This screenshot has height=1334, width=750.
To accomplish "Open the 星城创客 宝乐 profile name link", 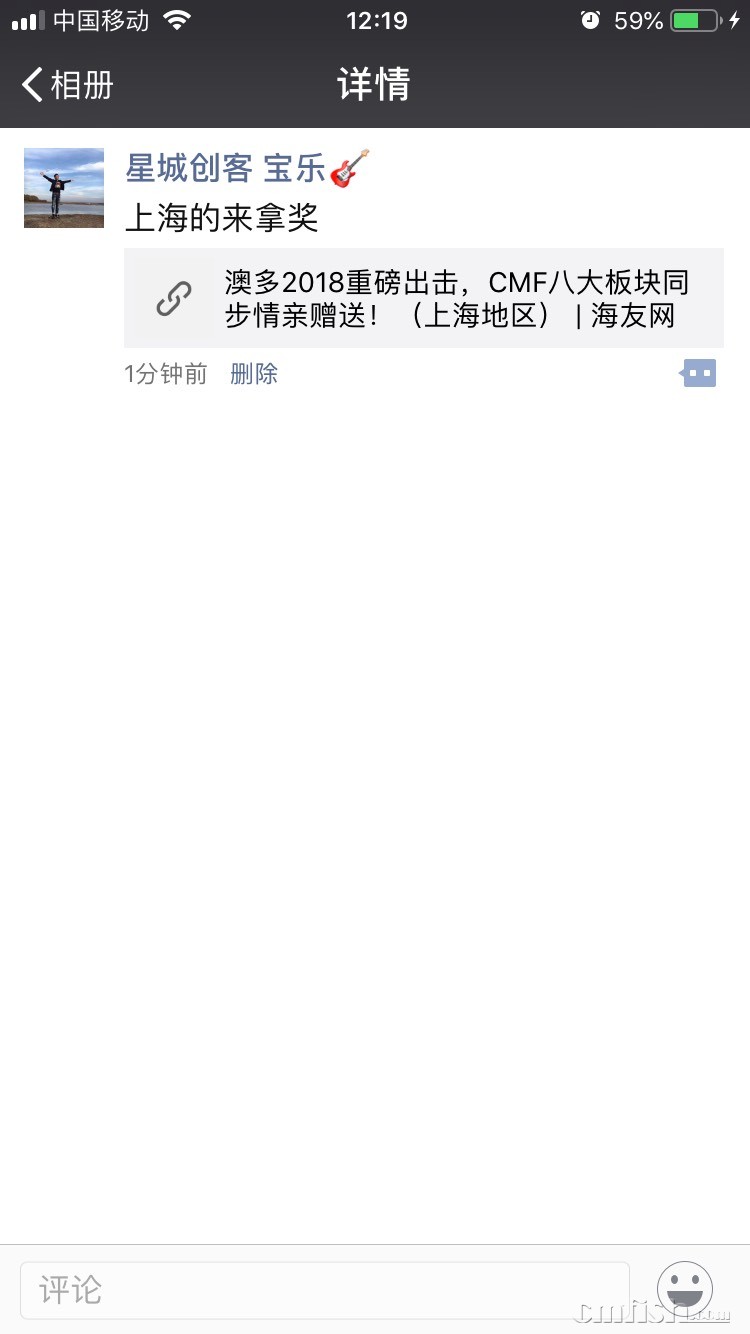I will pos(228,169).
